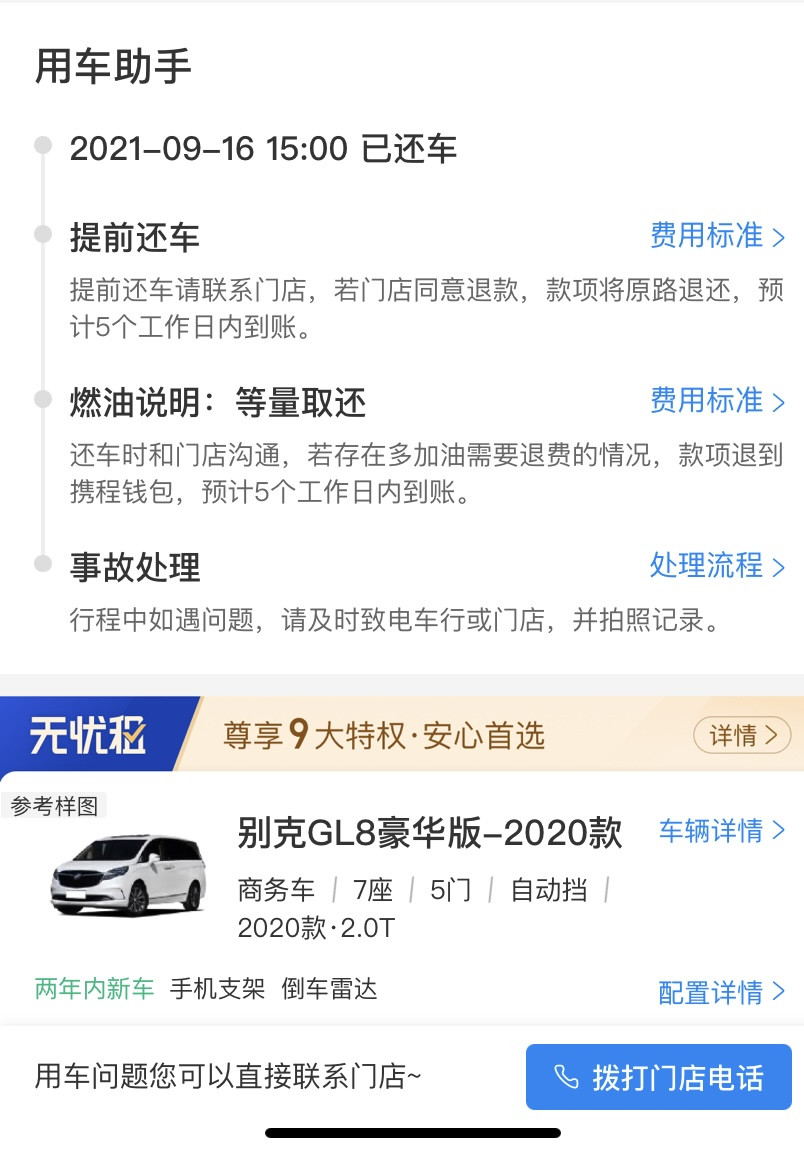Open 车辆详情 for 别克GL8
This screenshot has height=1153, width=804.
click(x=721, y=831)
